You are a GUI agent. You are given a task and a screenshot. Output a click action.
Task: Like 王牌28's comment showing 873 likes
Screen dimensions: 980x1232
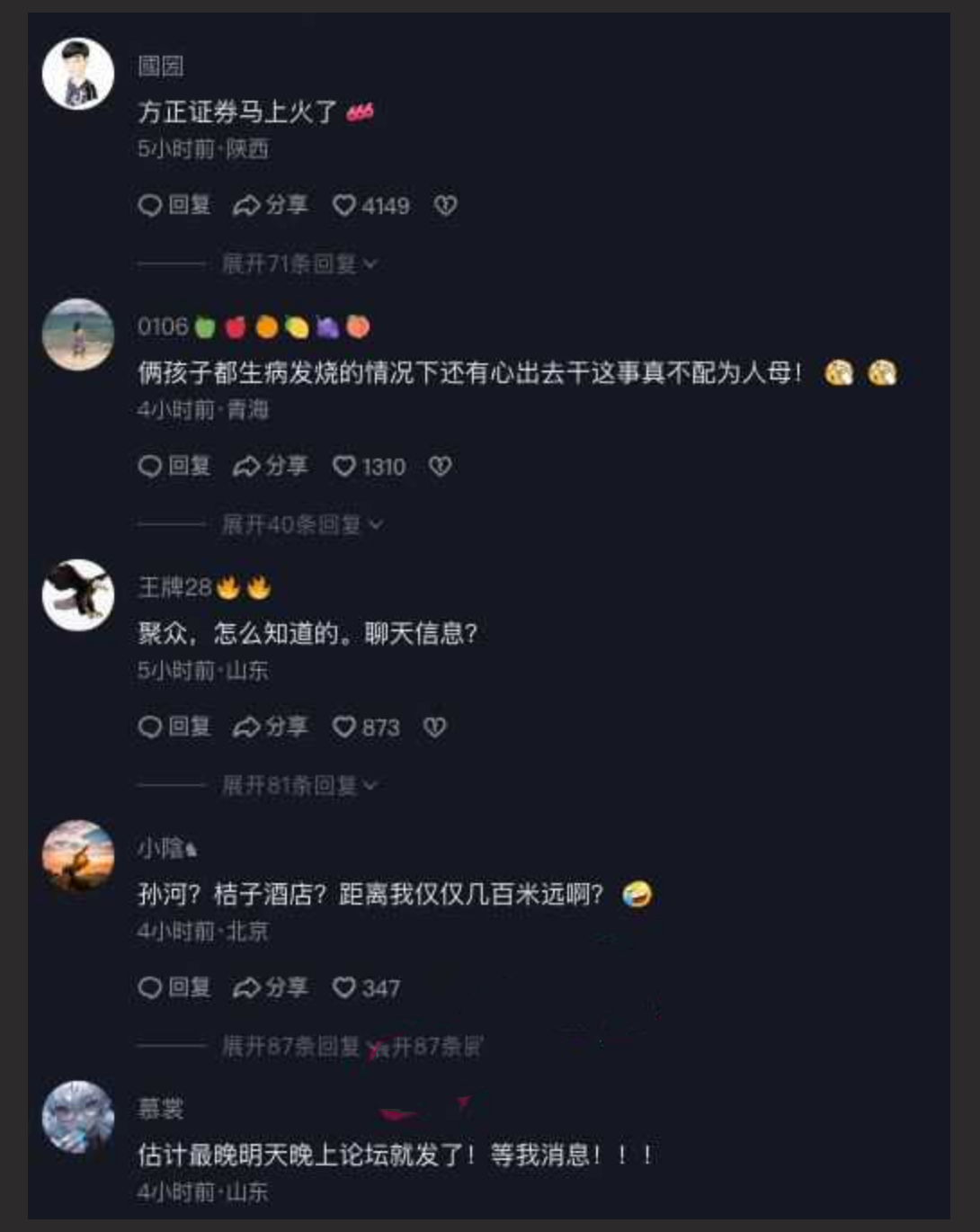point(345,727)
